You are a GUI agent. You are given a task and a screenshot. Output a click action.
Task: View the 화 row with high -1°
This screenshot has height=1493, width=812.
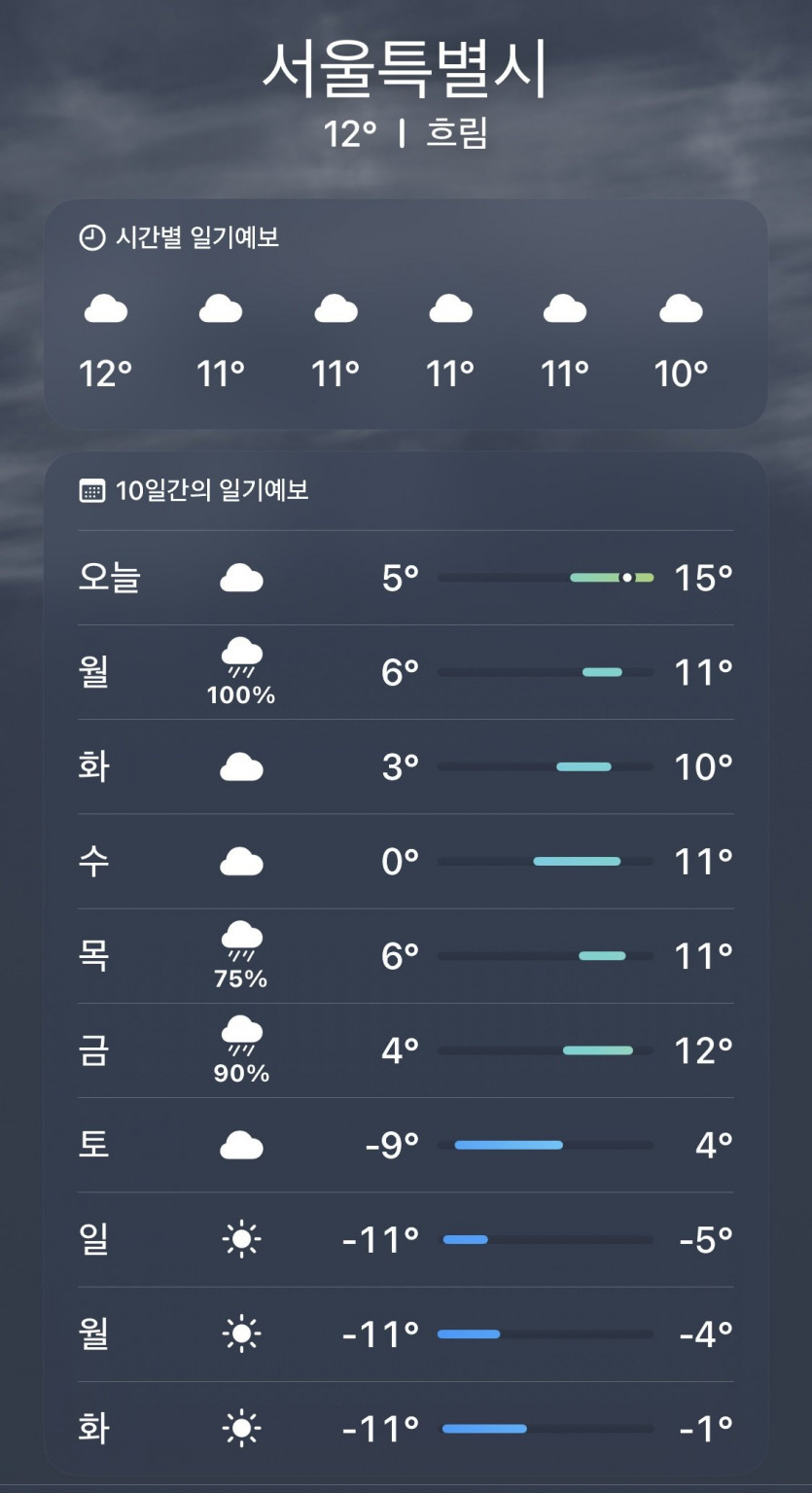click(406, 1428)
